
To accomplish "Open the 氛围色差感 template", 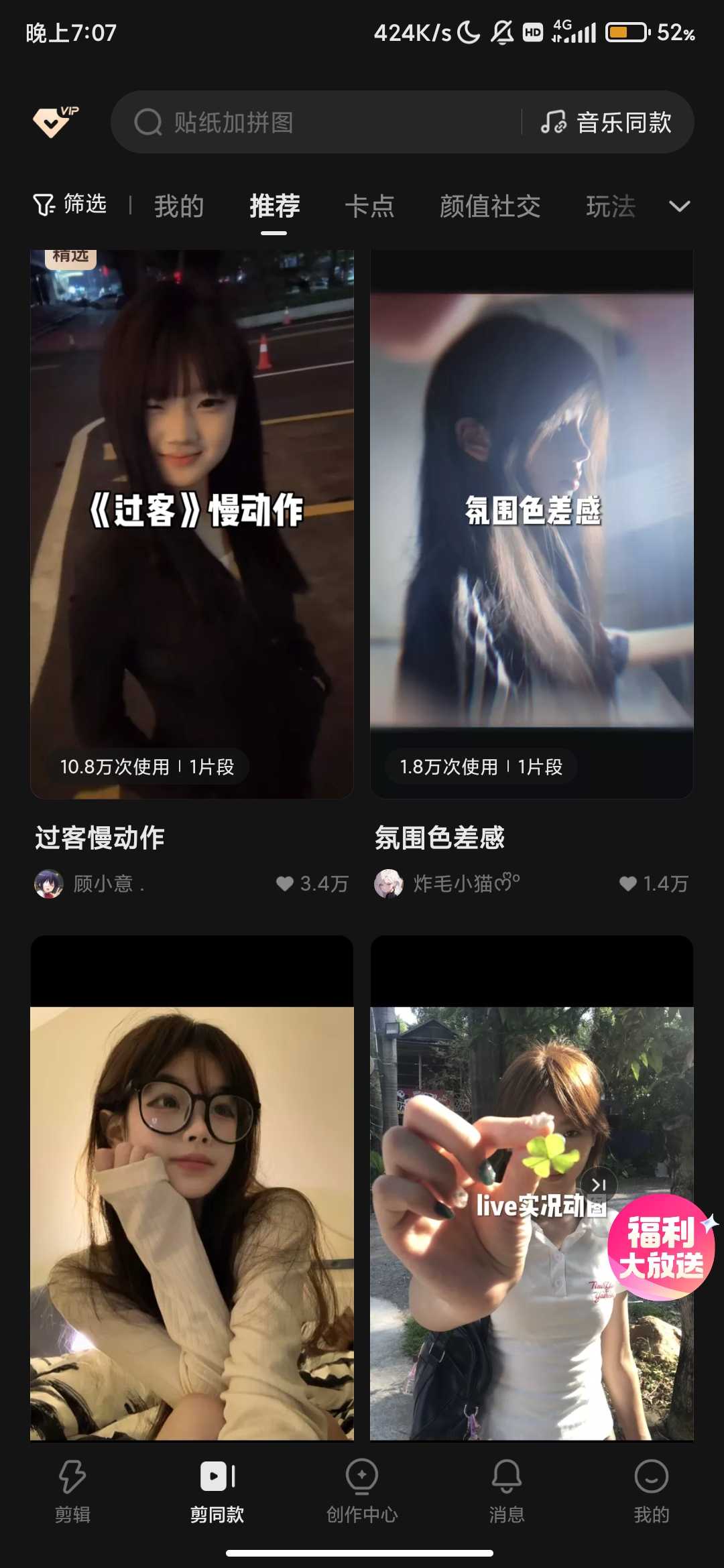I will tap(532, 523).
